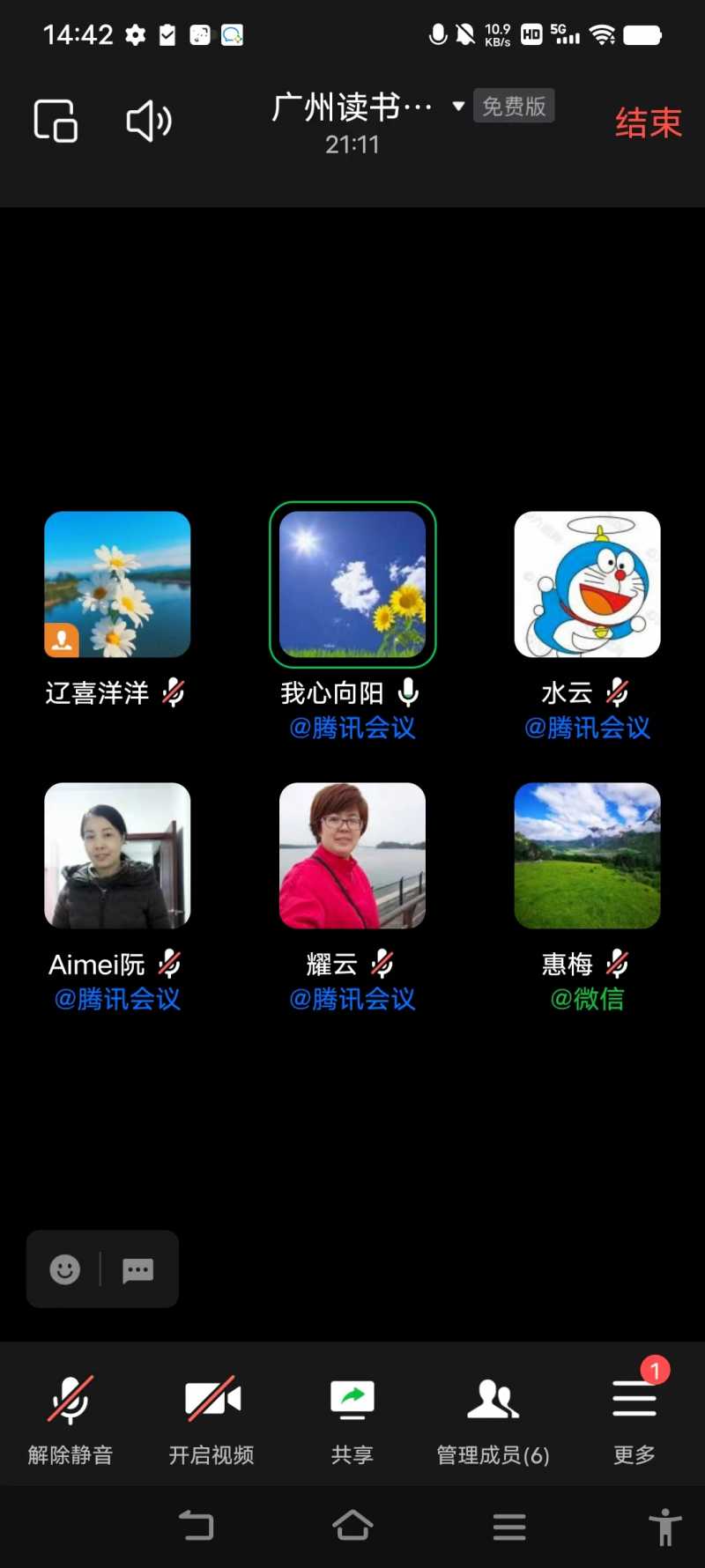The height and width of the screenshot is (1568, 705).
Task: Start screen sharing via 共享
Action: [x=352, y=1416]
